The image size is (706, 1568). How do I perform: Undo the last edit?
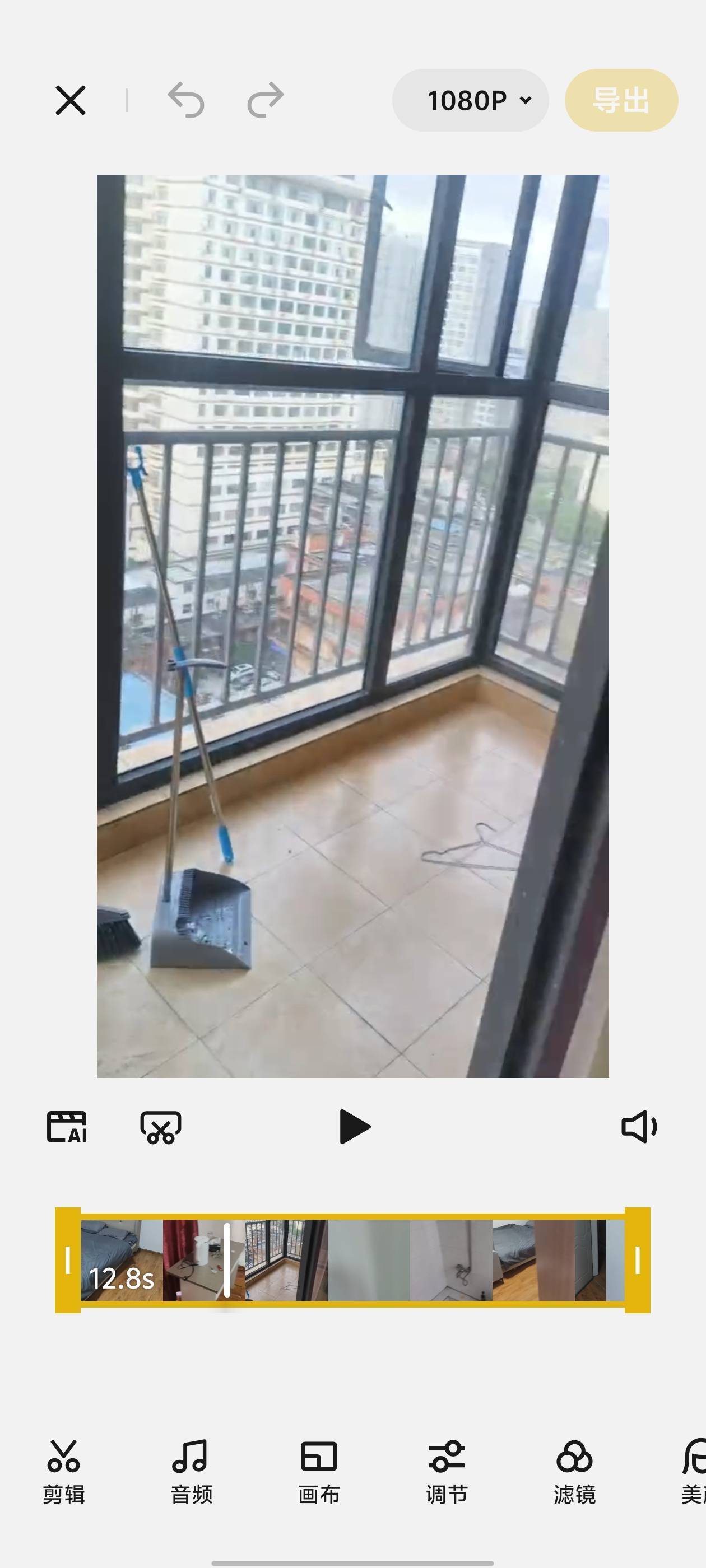point(186,100)
